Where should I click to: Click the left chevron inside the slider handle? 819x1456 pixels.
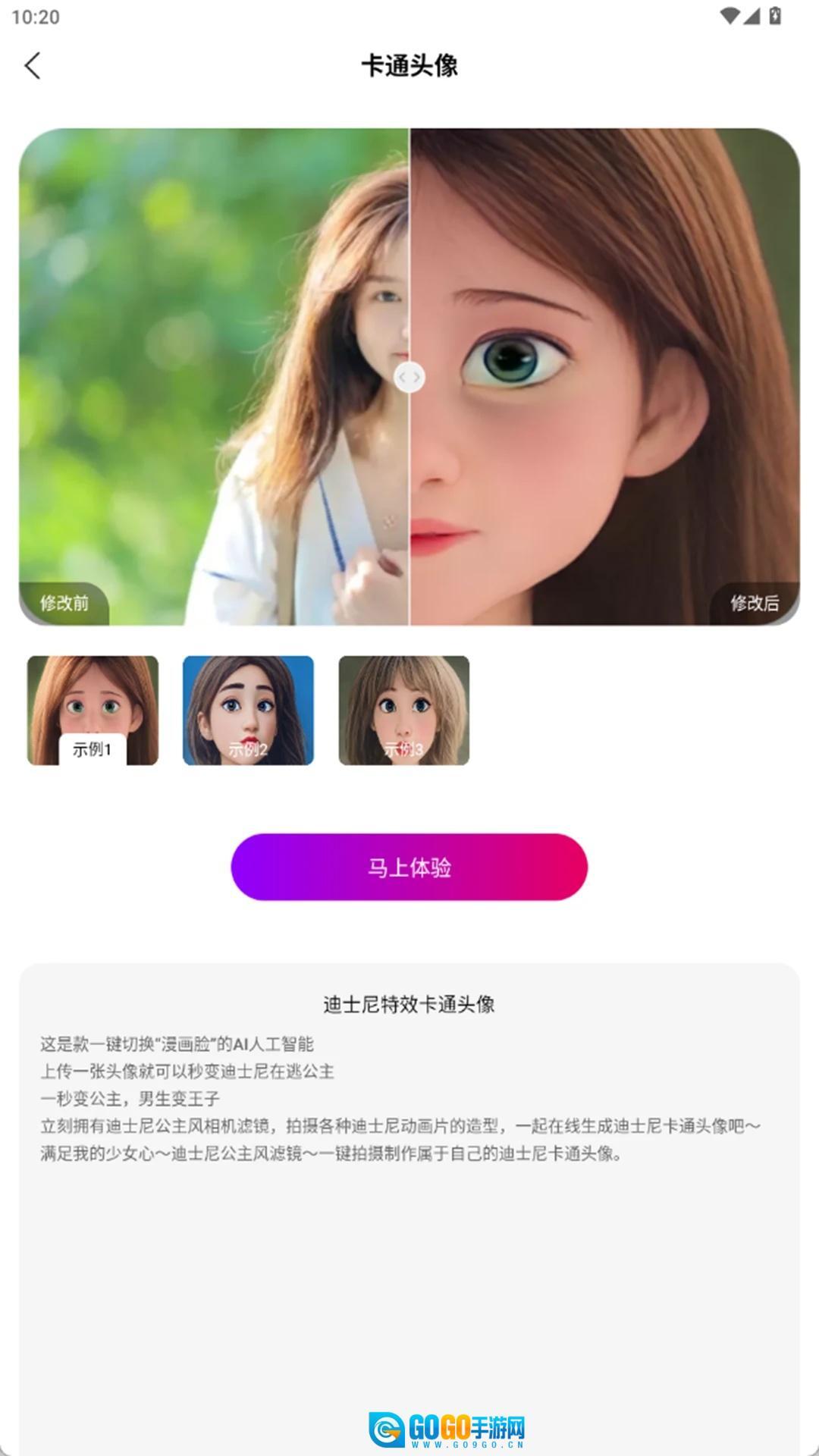tap(402, 377)
